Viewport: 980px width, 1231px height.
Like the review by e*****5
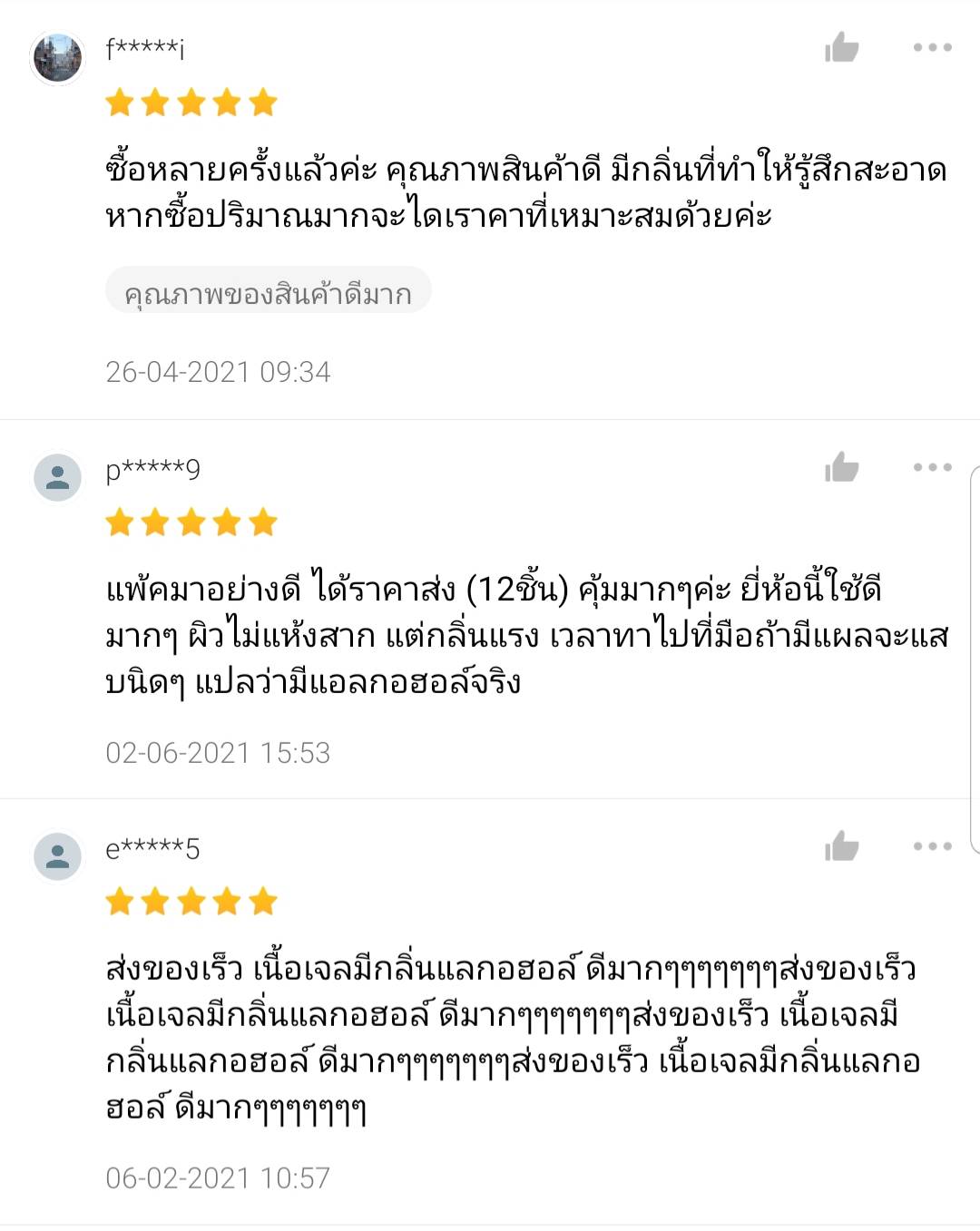click(x=842, y=846)
